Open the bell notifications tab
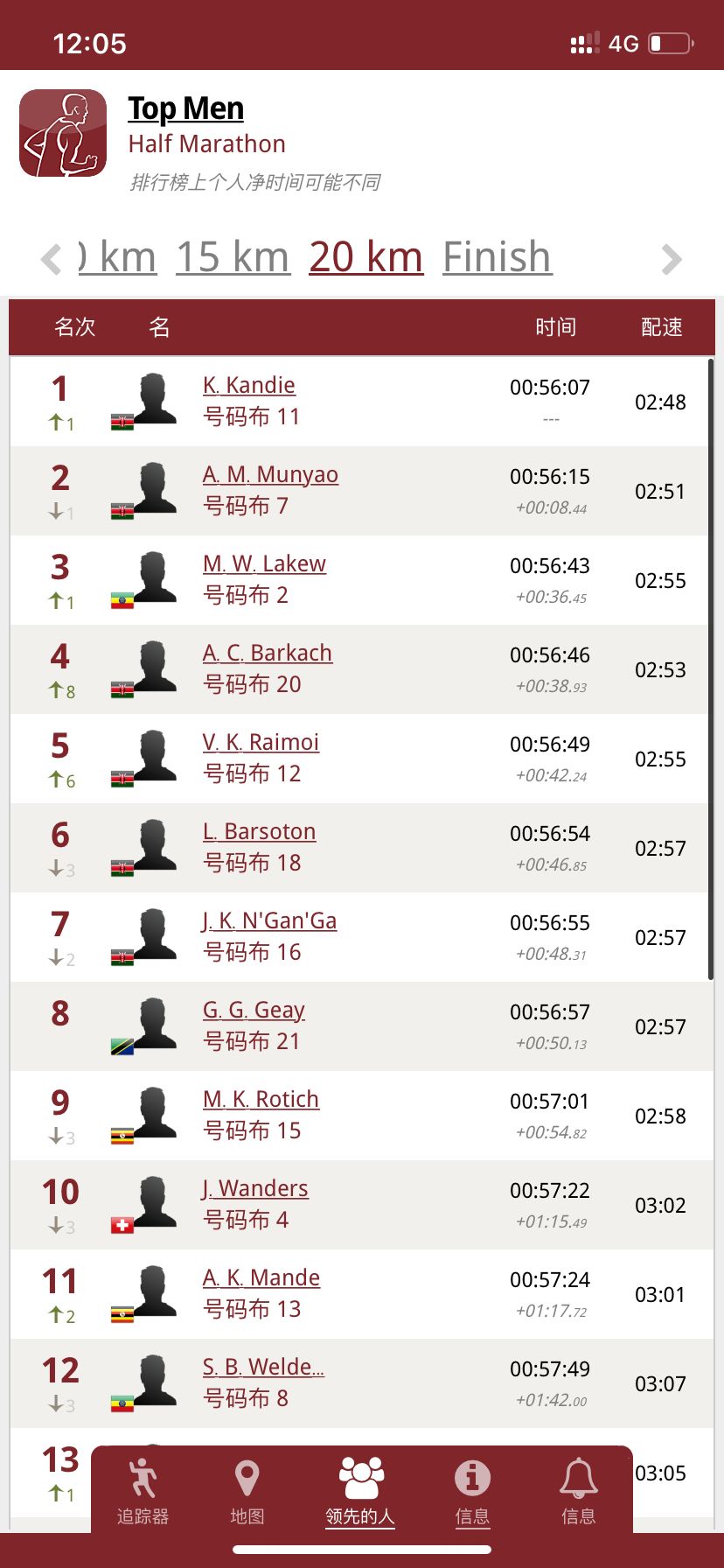 (578, 1491)
